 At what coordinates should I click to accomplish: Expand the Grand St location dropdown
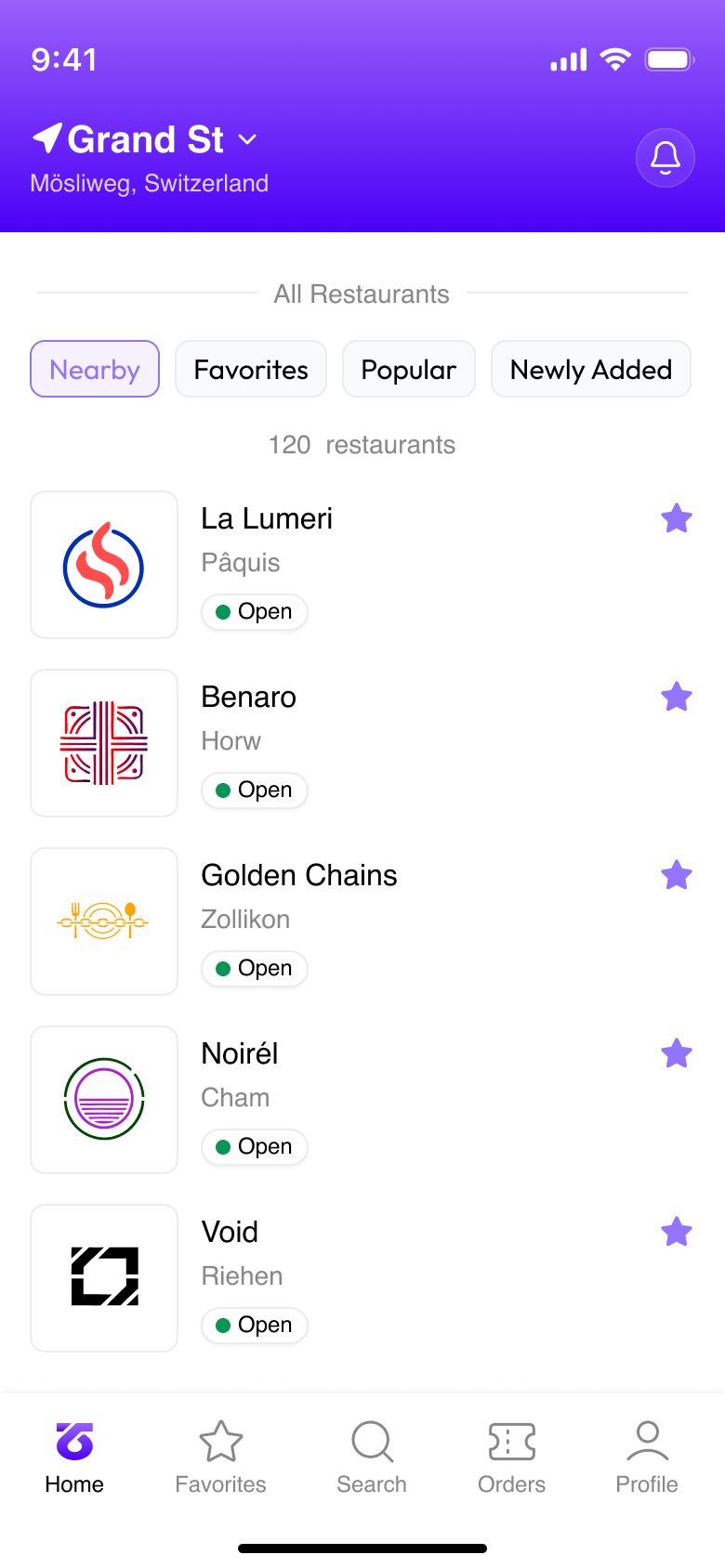(247, 140)
